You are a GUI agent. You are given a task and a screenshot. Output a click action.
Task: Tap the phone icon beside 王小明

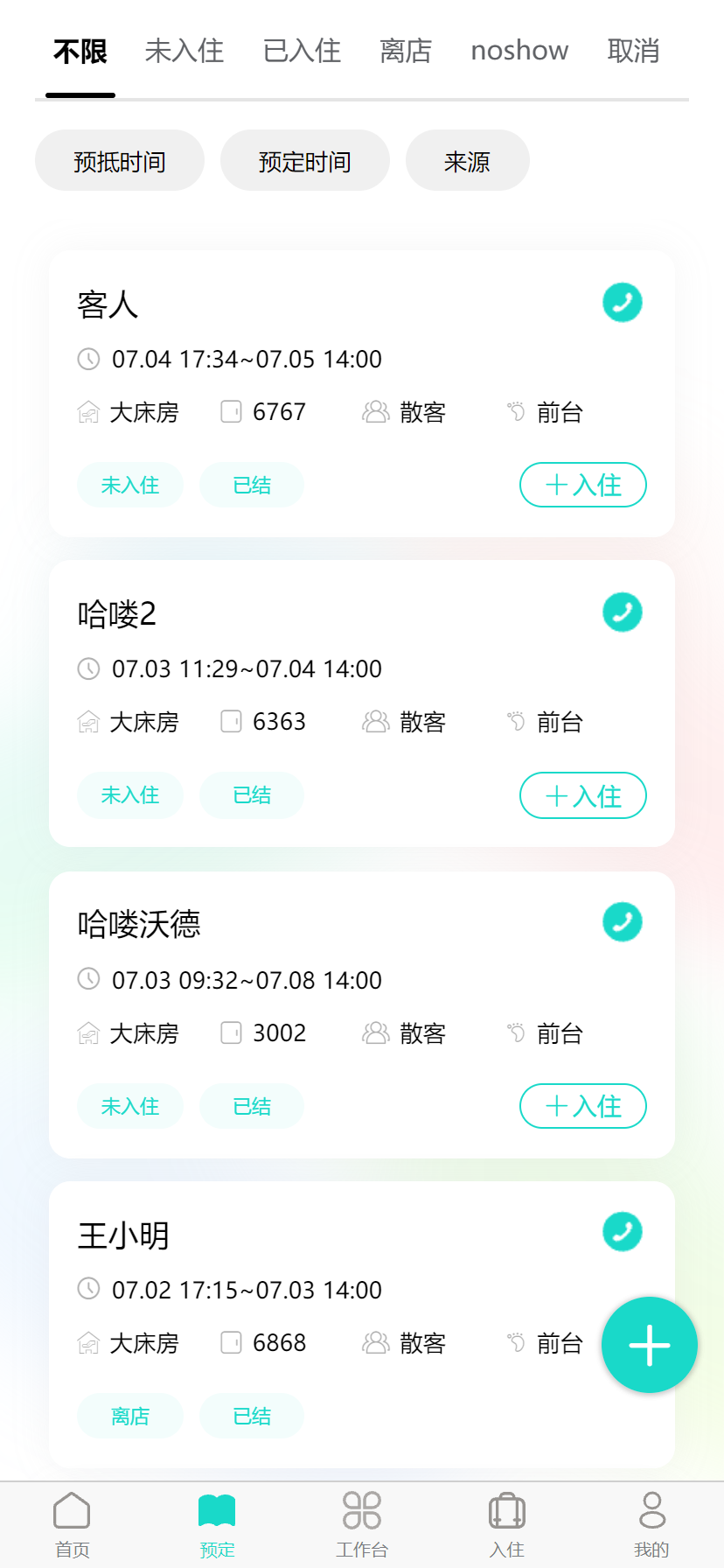click(622, 1231)
